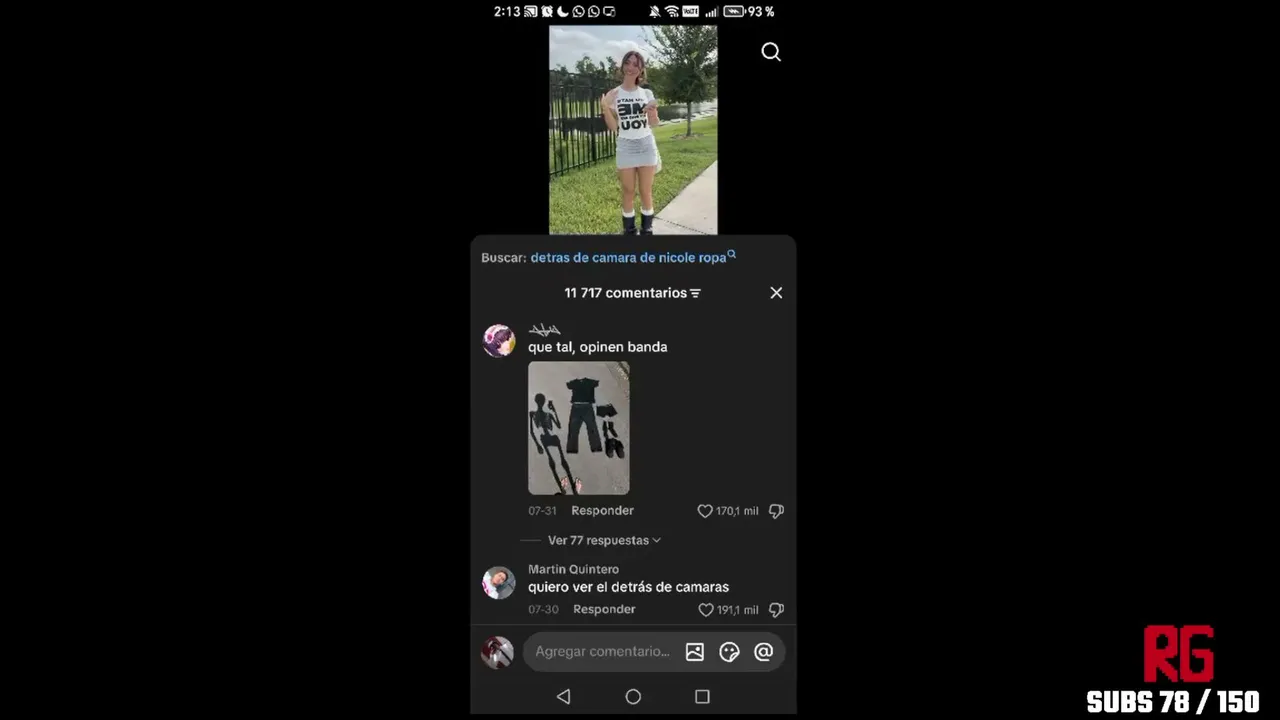
Task: Close the comments panel
Action: pos(776,293)
